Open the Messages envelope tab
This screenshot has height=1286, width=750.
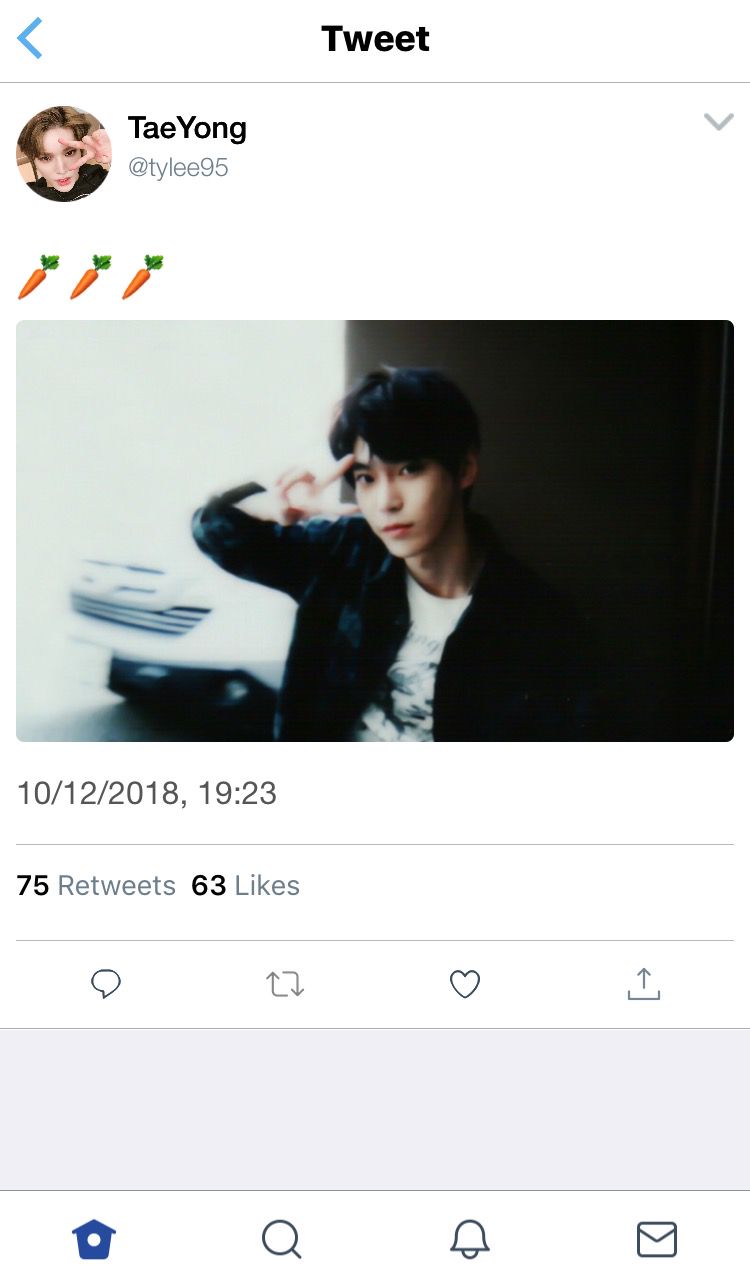[657, 1240]
